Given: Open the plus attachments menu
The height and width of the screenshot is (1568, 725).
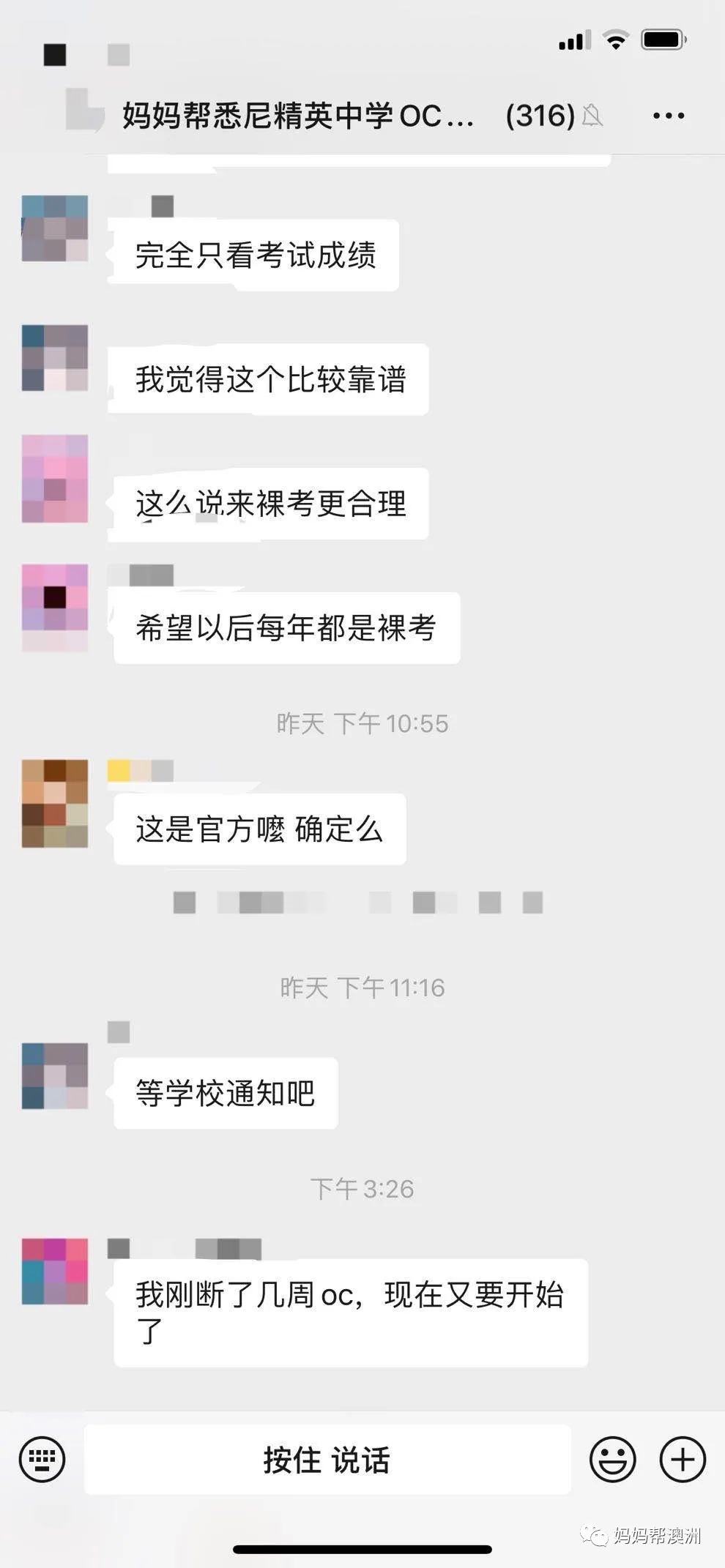Looking at the screenshot, I should pos(683,1459).
